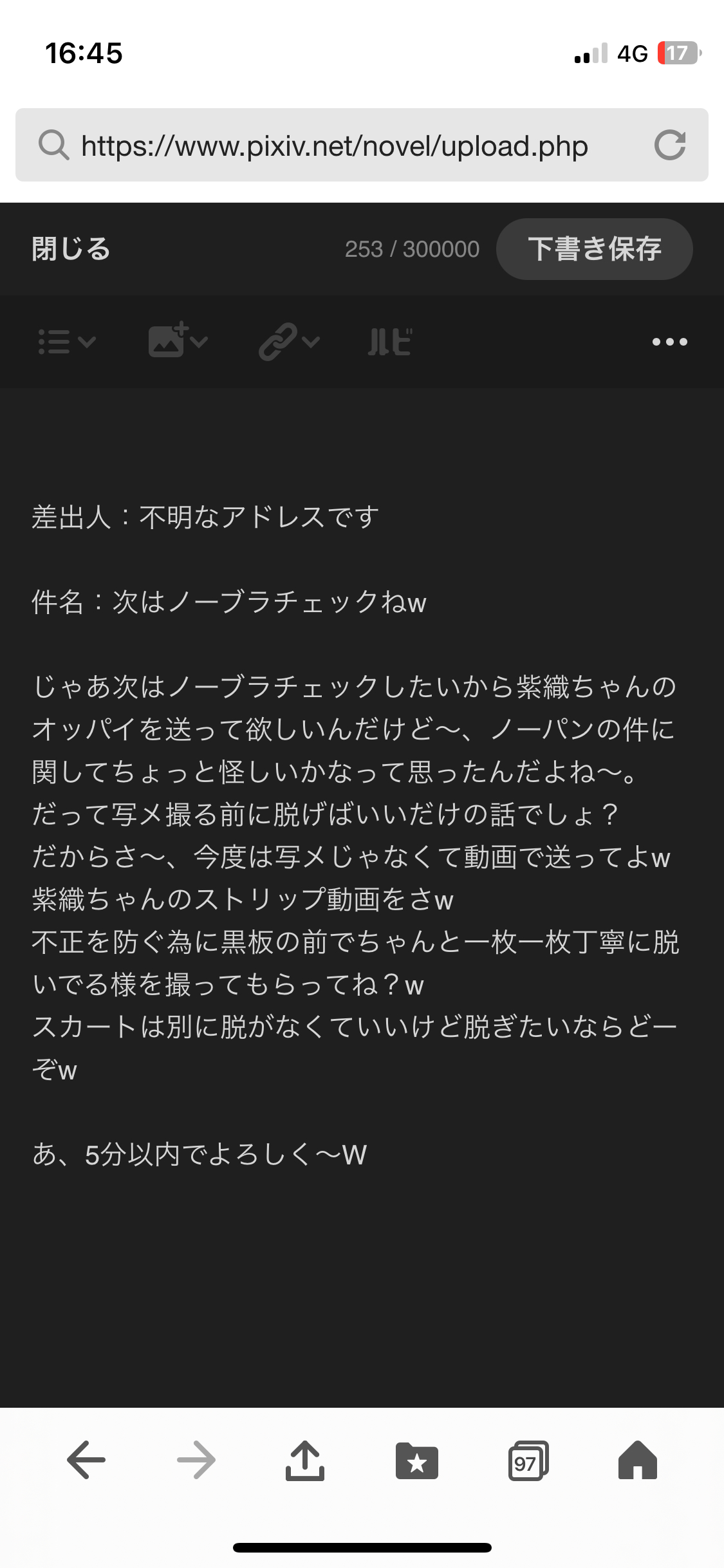Open the tab switcher showing 97
The width and height of the screenshot is (724, 1568).
528,1461
